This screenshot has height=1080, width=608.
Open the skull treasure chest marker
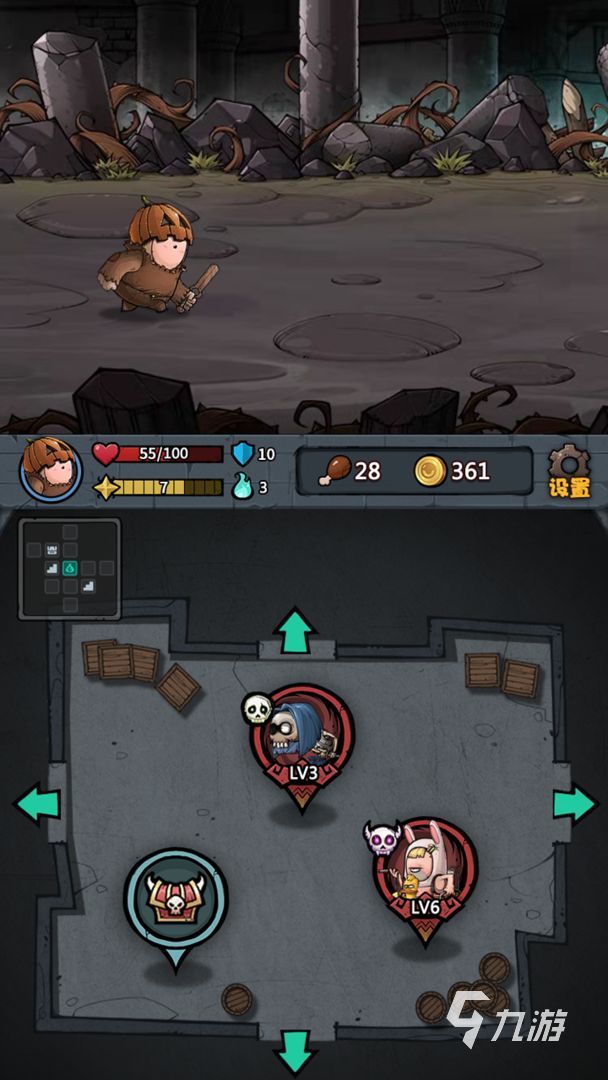[x=176, y=899]
